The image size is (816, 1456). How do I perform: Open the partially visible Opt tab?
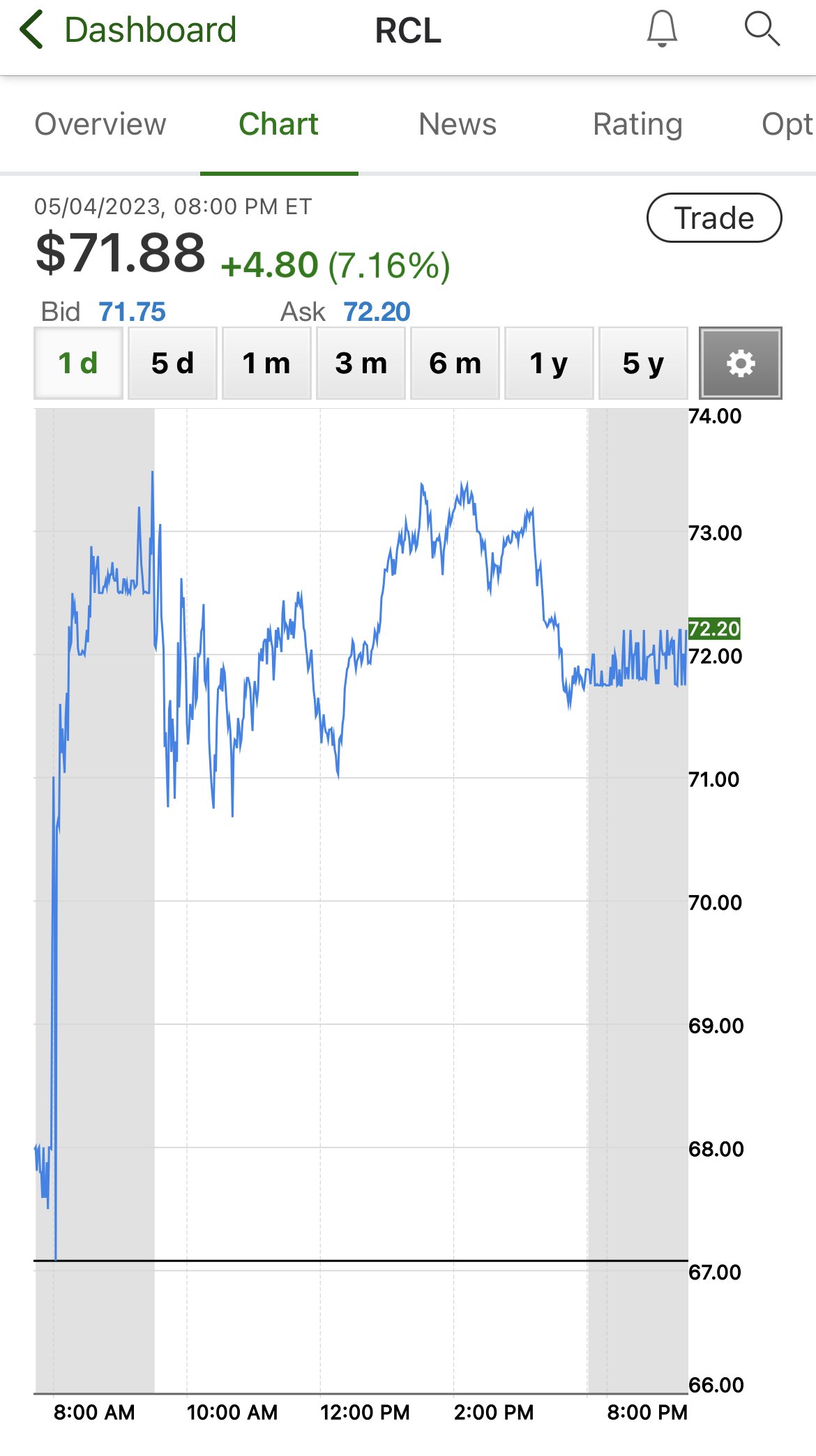[787, 124]
